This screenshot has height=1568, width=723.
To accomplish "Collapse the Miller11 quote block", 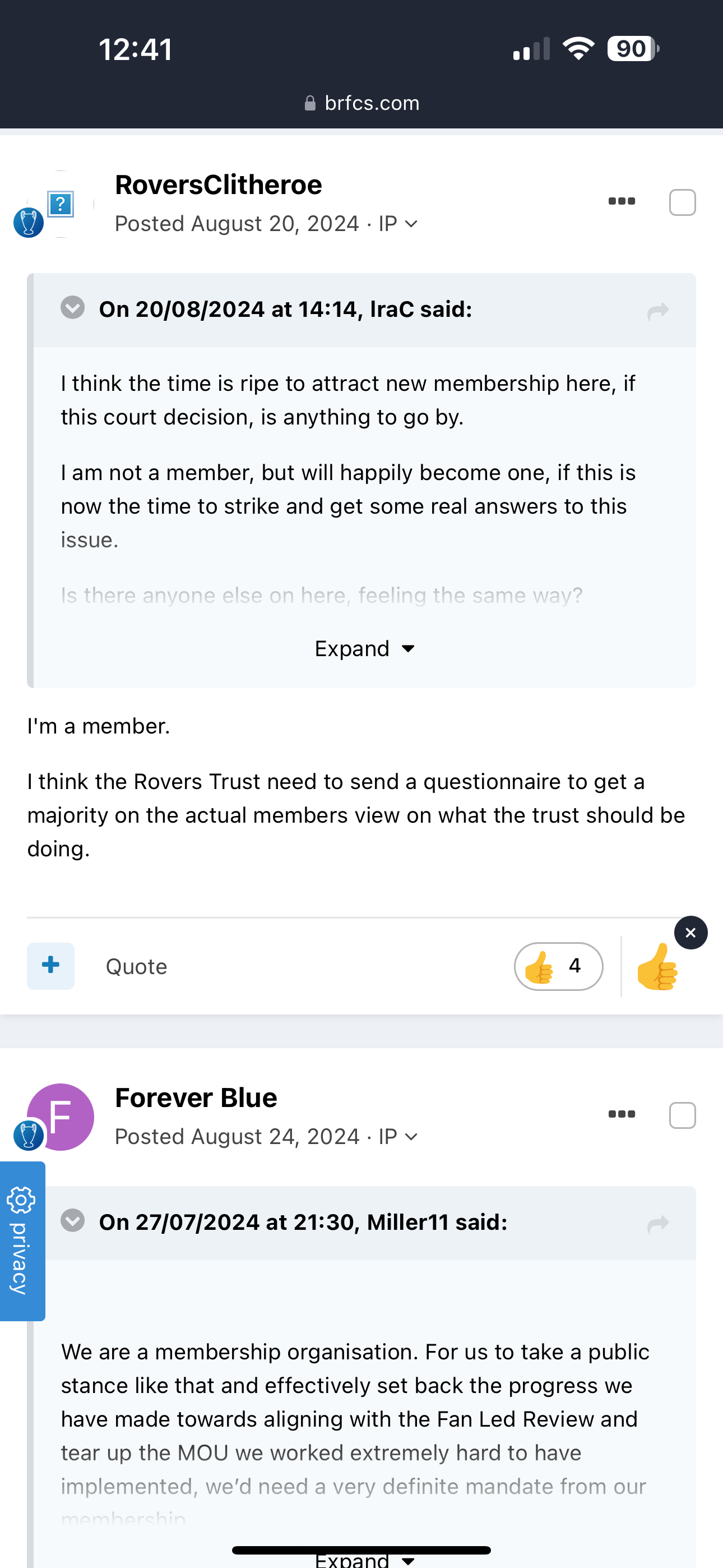I will [x=72, y=1220].
